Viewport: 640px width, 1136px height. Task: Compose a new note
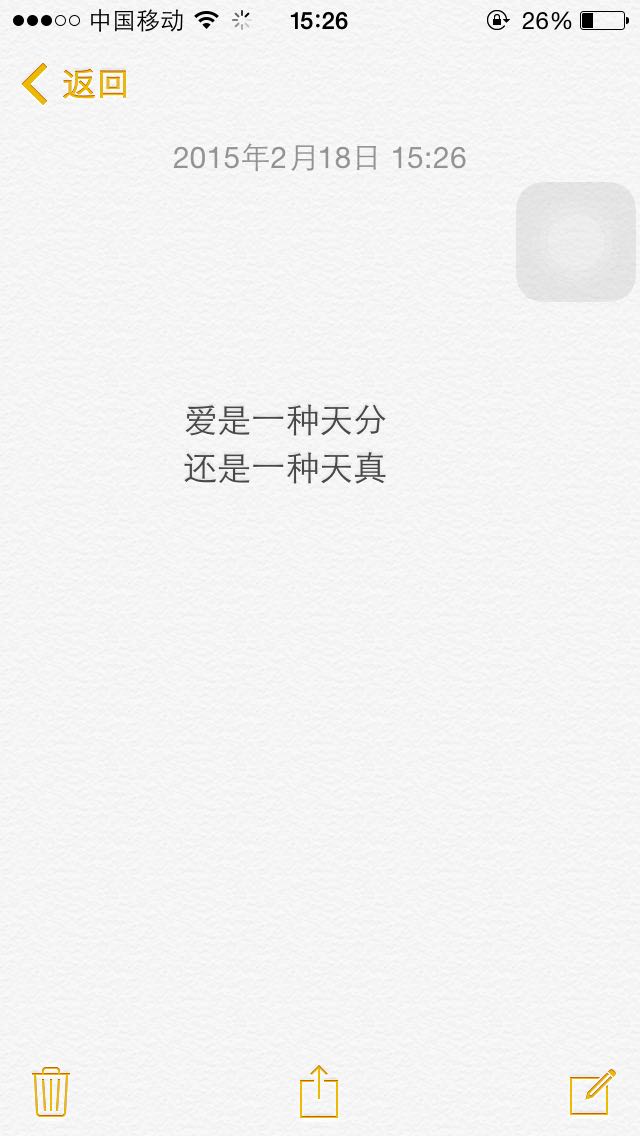pyautogui.click(x=592, y=1091)
